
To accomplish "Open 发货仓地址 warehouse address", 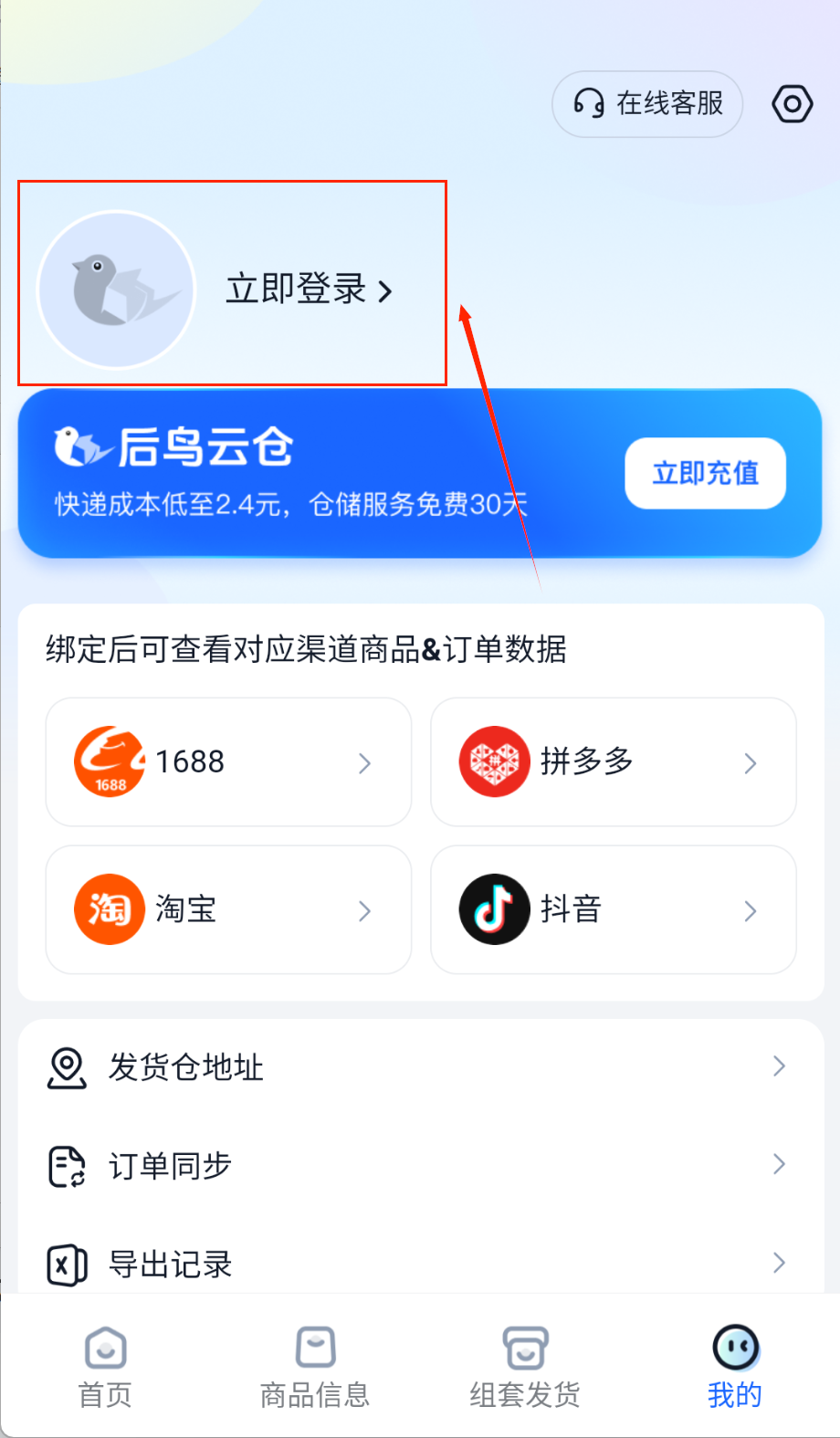I will [x=420, y=1066].
